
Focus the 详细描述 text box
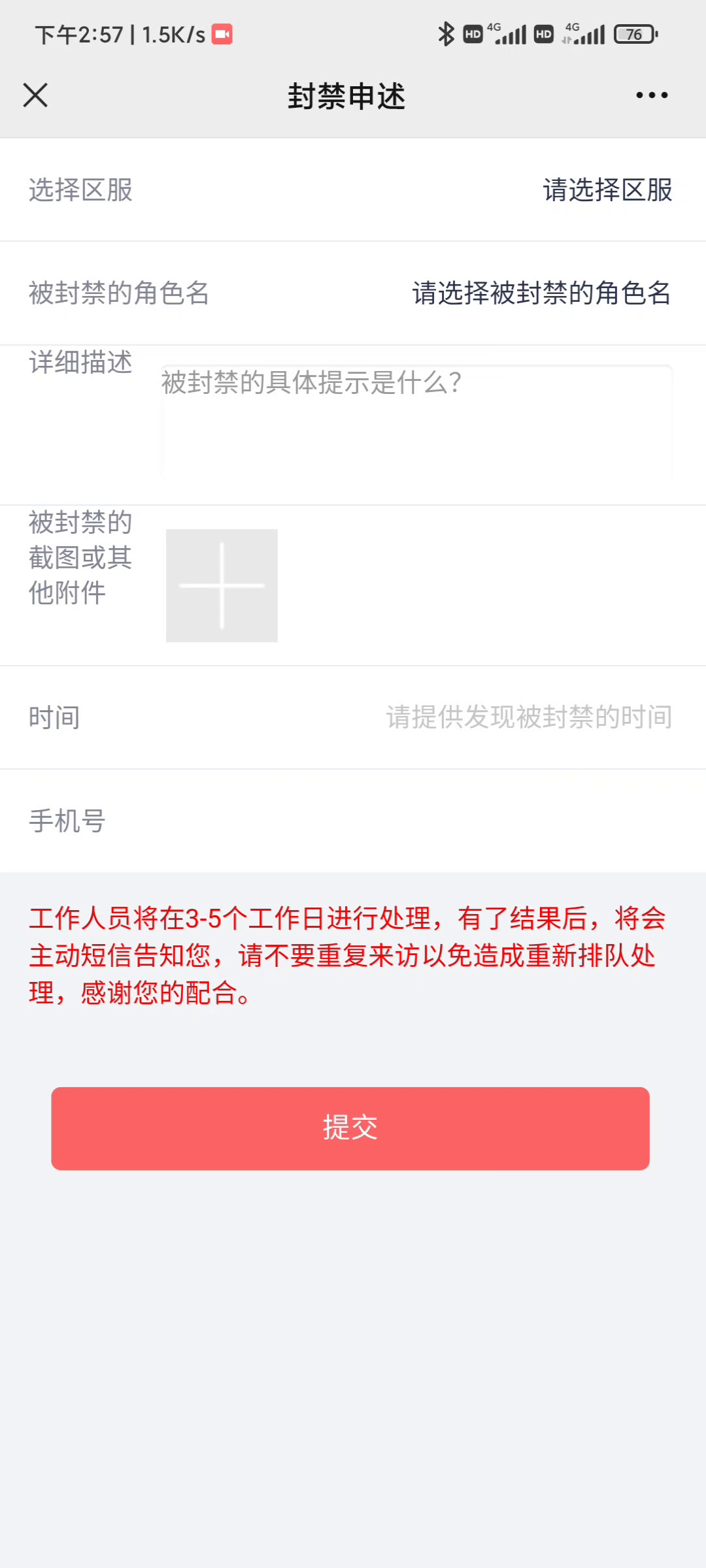tap(416, 423)
